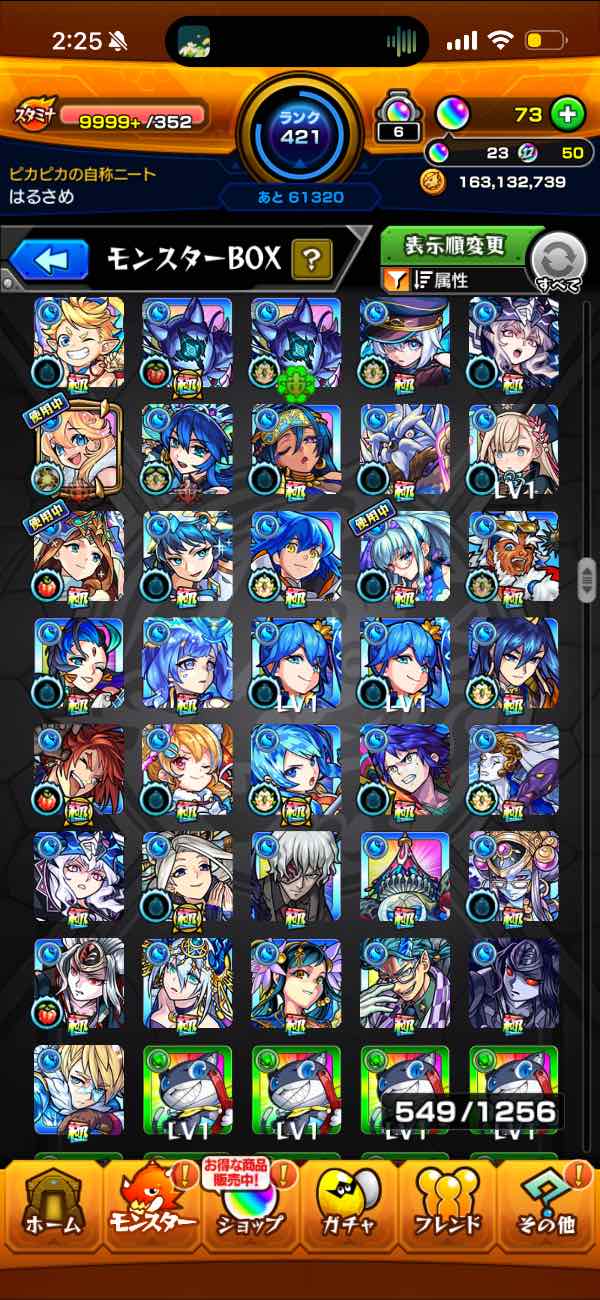This screenshot has width=600, height=1300.
Task: Select the monster with captain hat and white hair
Action: point(404,343)
